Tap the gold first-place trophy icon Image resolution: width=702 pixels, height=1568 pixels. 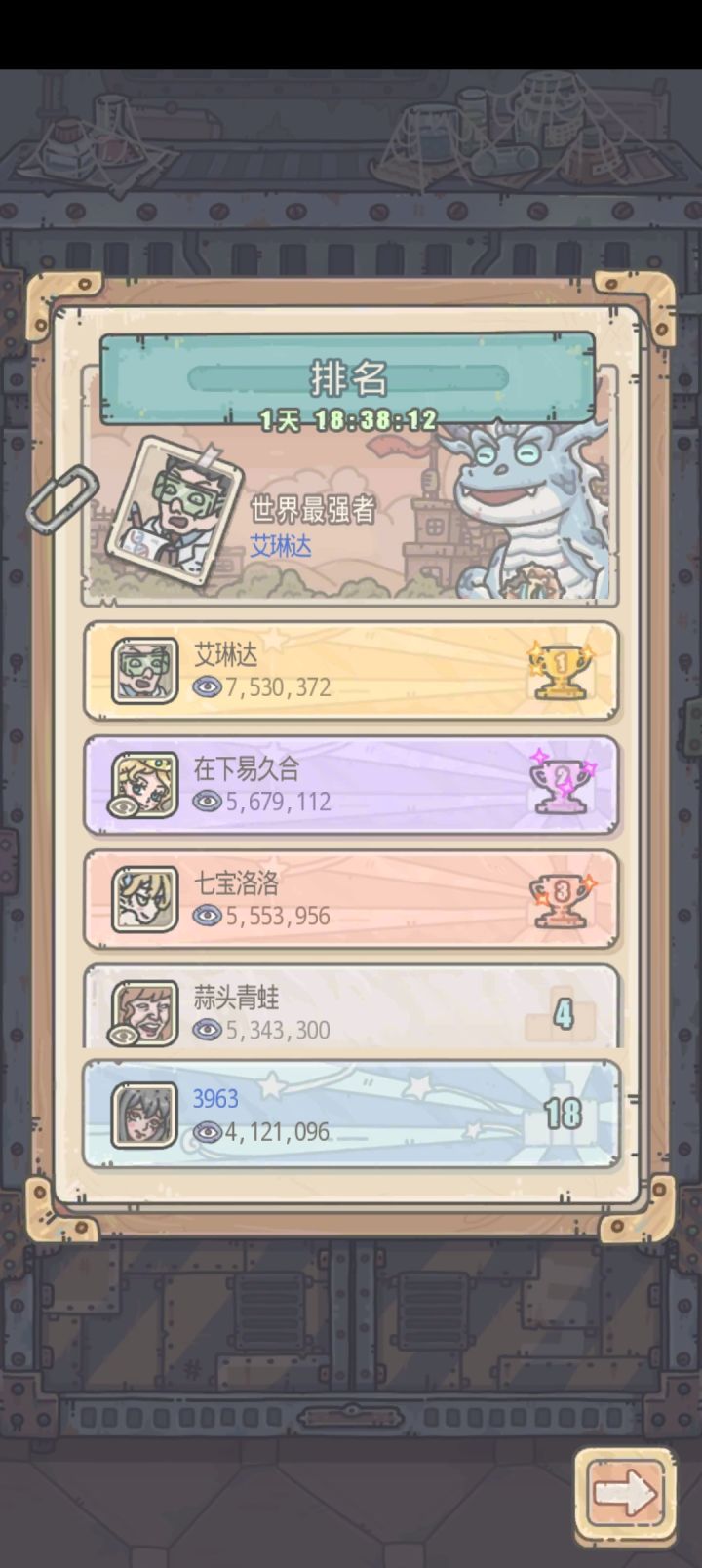(x=561, y=671)
